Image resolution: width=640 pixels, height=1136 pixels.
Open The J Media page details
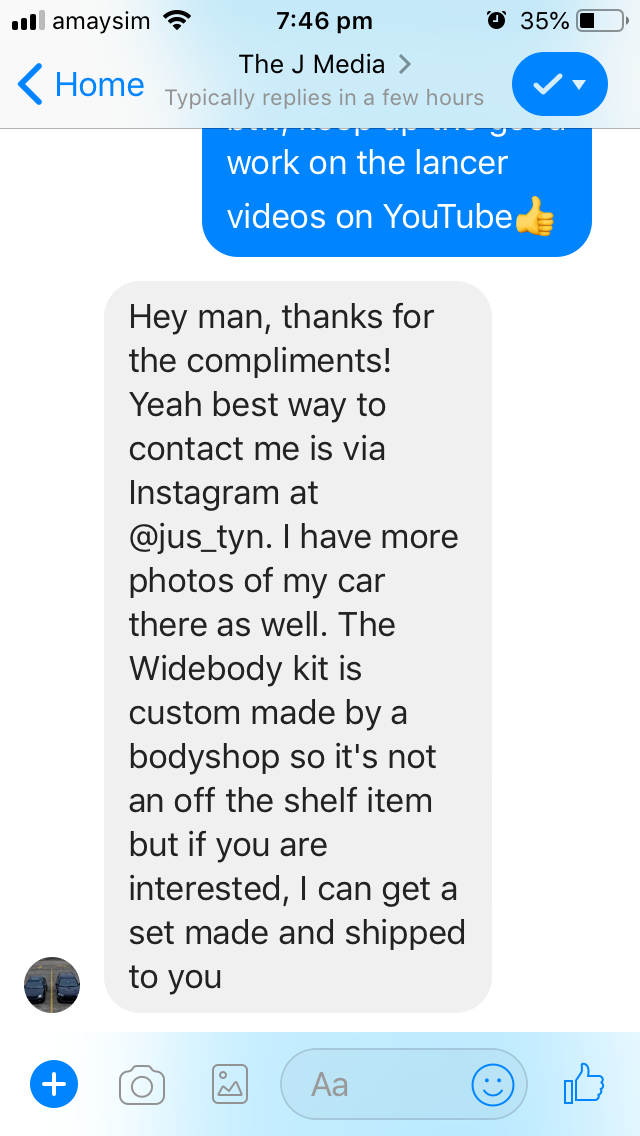point(324,66)
